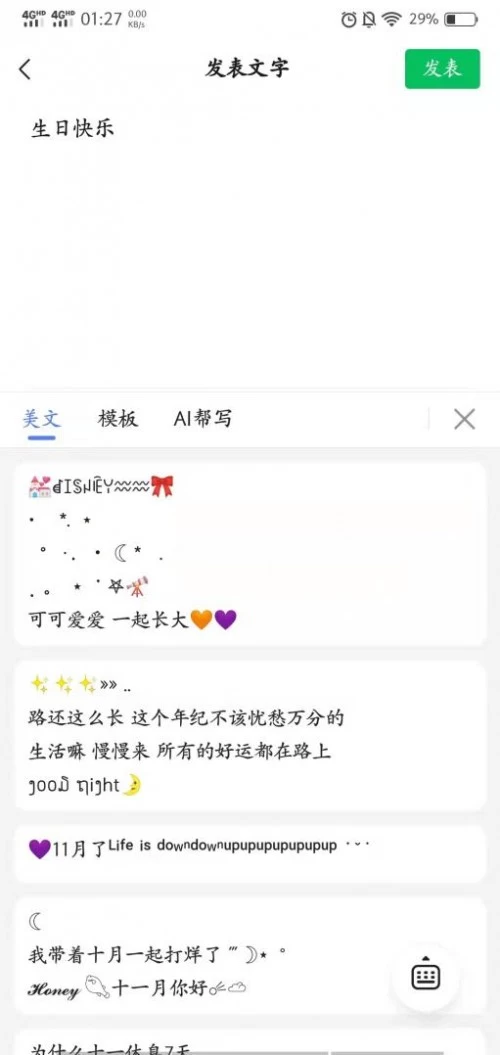This screenshot has height=1055, width=500.
Task: Choose the 路还这么长 good night card
Action: coord(250,736)
